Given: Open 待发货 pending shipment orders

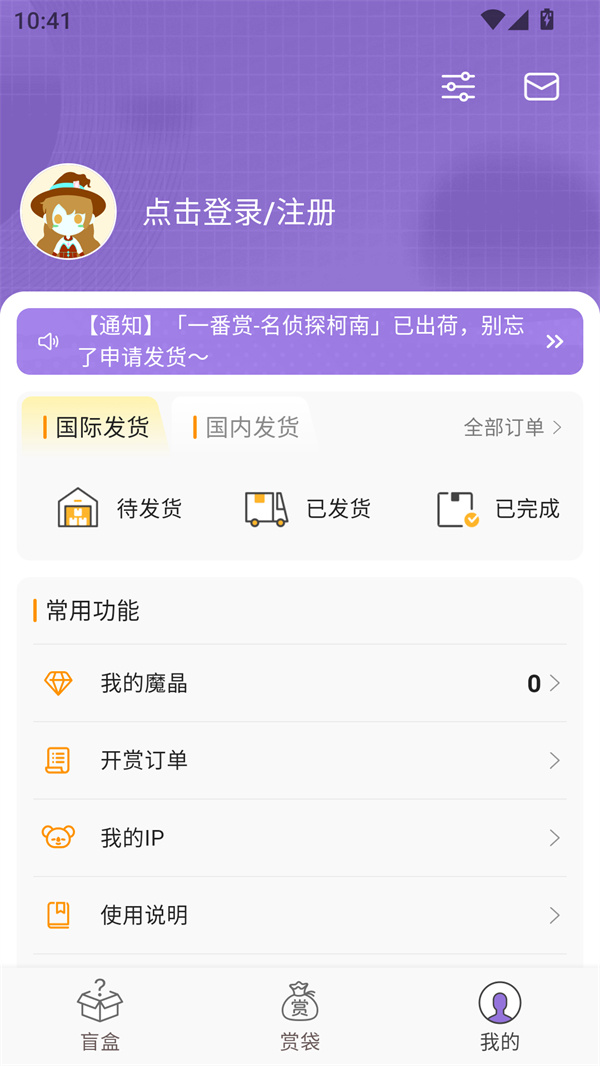Looking at the screenshot, I should pyautogui.click(x=119, y=509).
